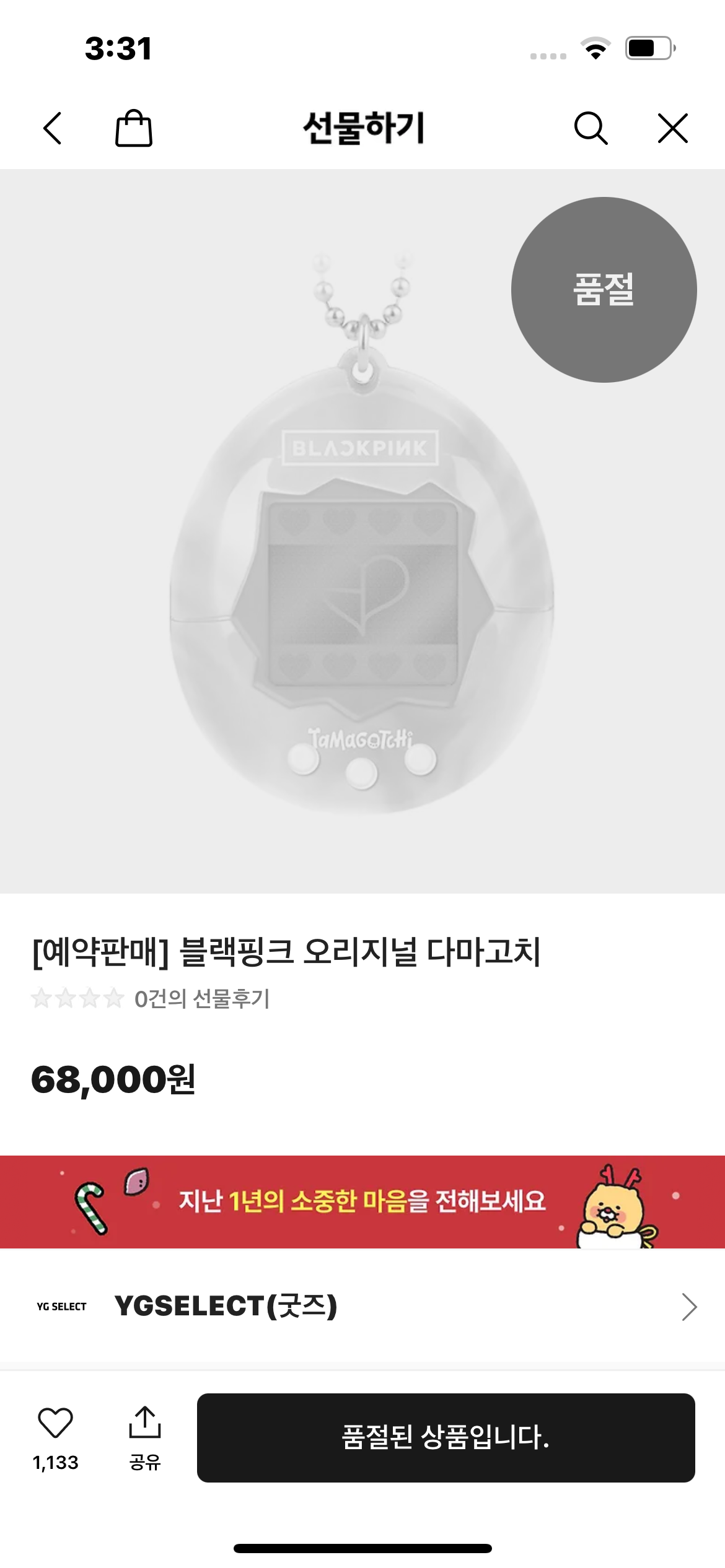Go back using the back arrow

pyautogui.click(x=53, y=129)
